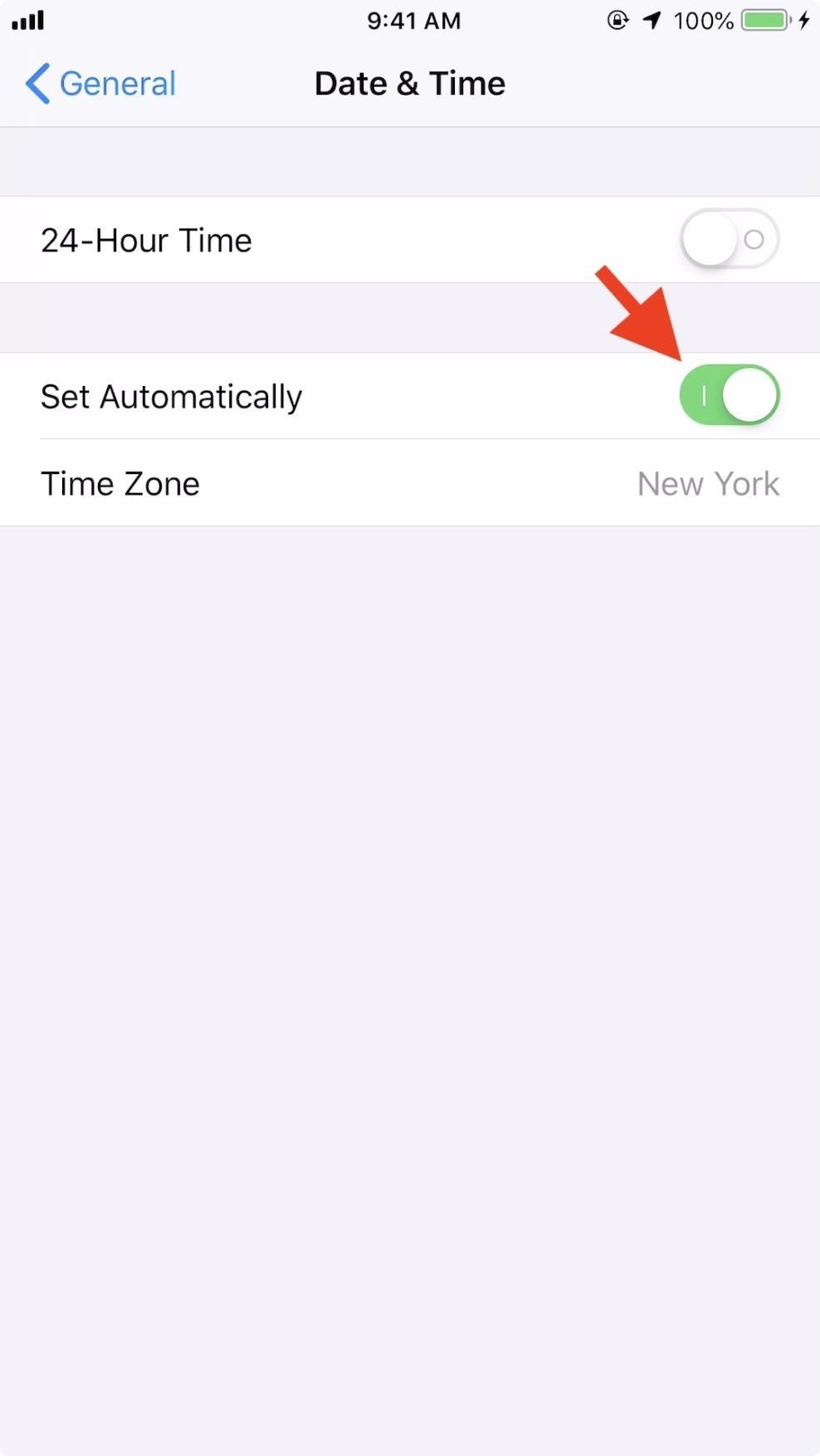The width and height of the screenshot is (820, 1456).
Task: Navigate back to General settings
Action: coord(100,83)
